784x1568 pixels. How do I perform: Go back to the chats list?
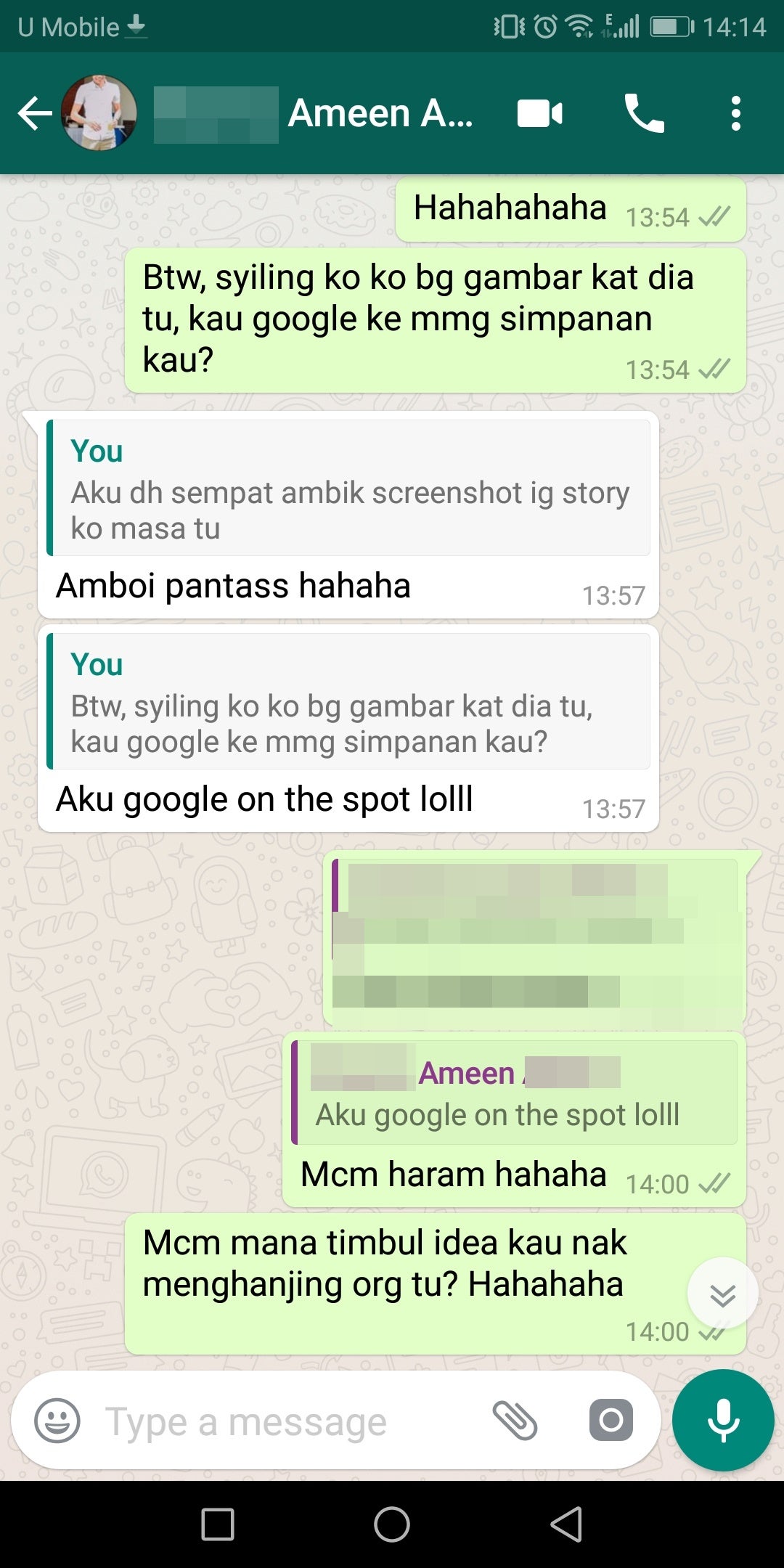click(35, 114)
